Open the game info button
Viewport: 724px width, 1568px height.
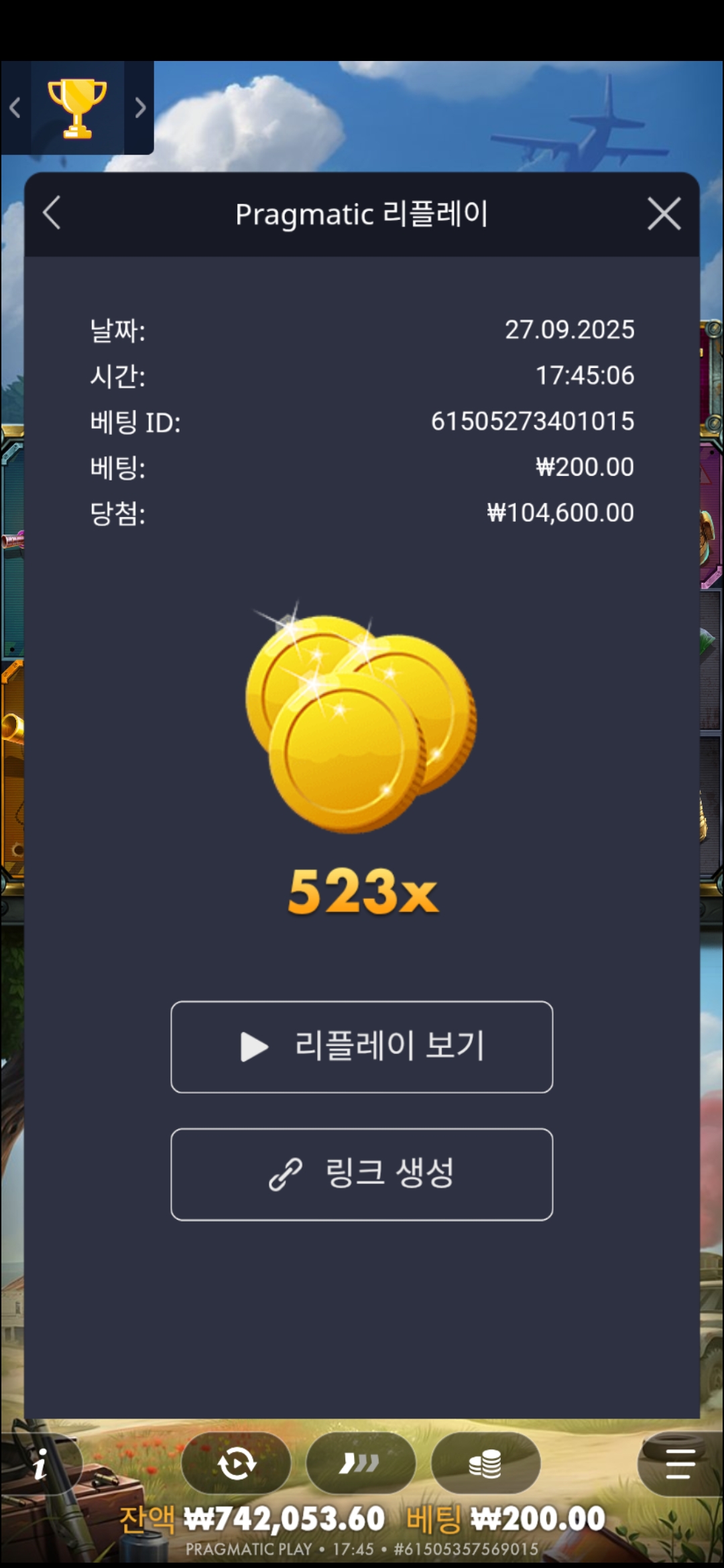(x=41, y=1463)
